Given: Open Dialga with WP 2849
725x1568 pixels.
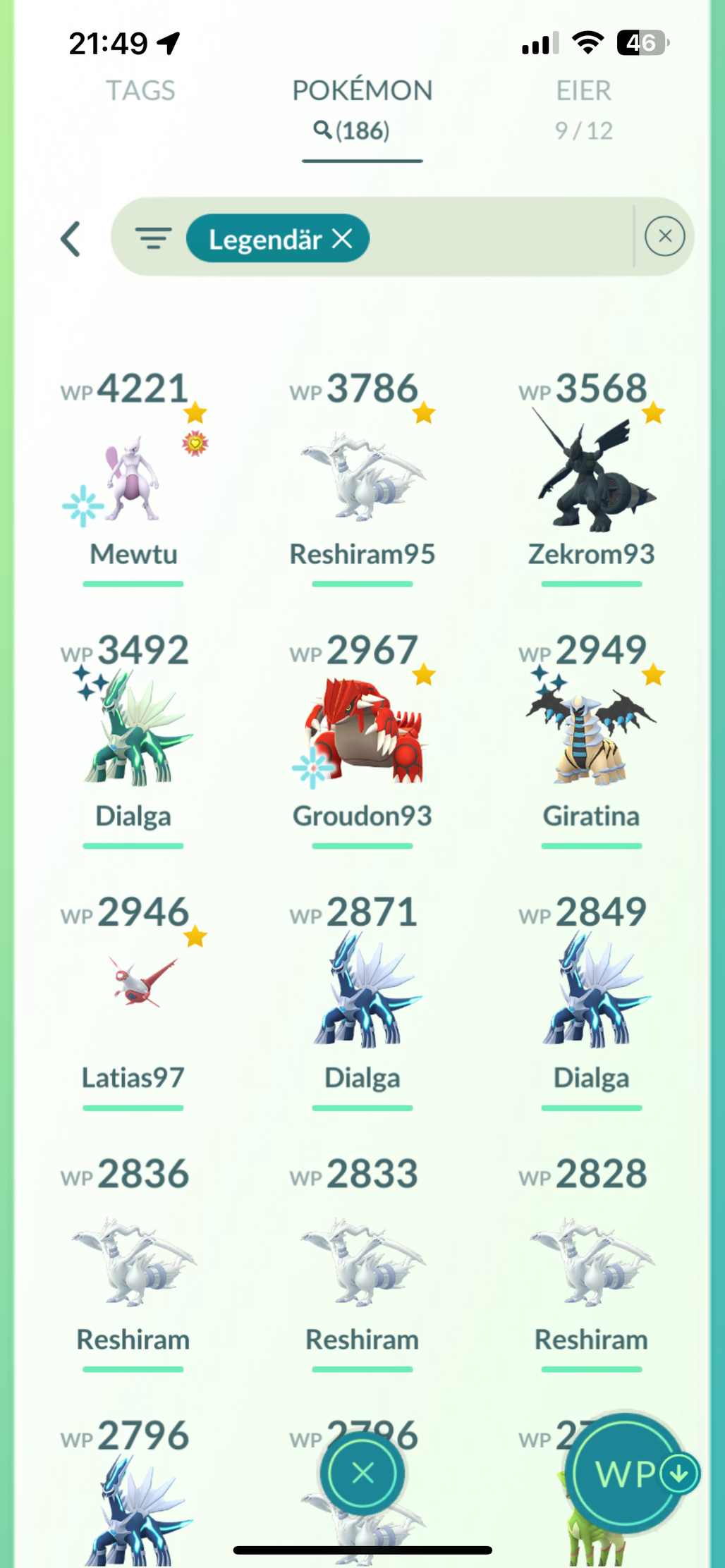Looking at the screenshot, I should click(x=592, y=994).
